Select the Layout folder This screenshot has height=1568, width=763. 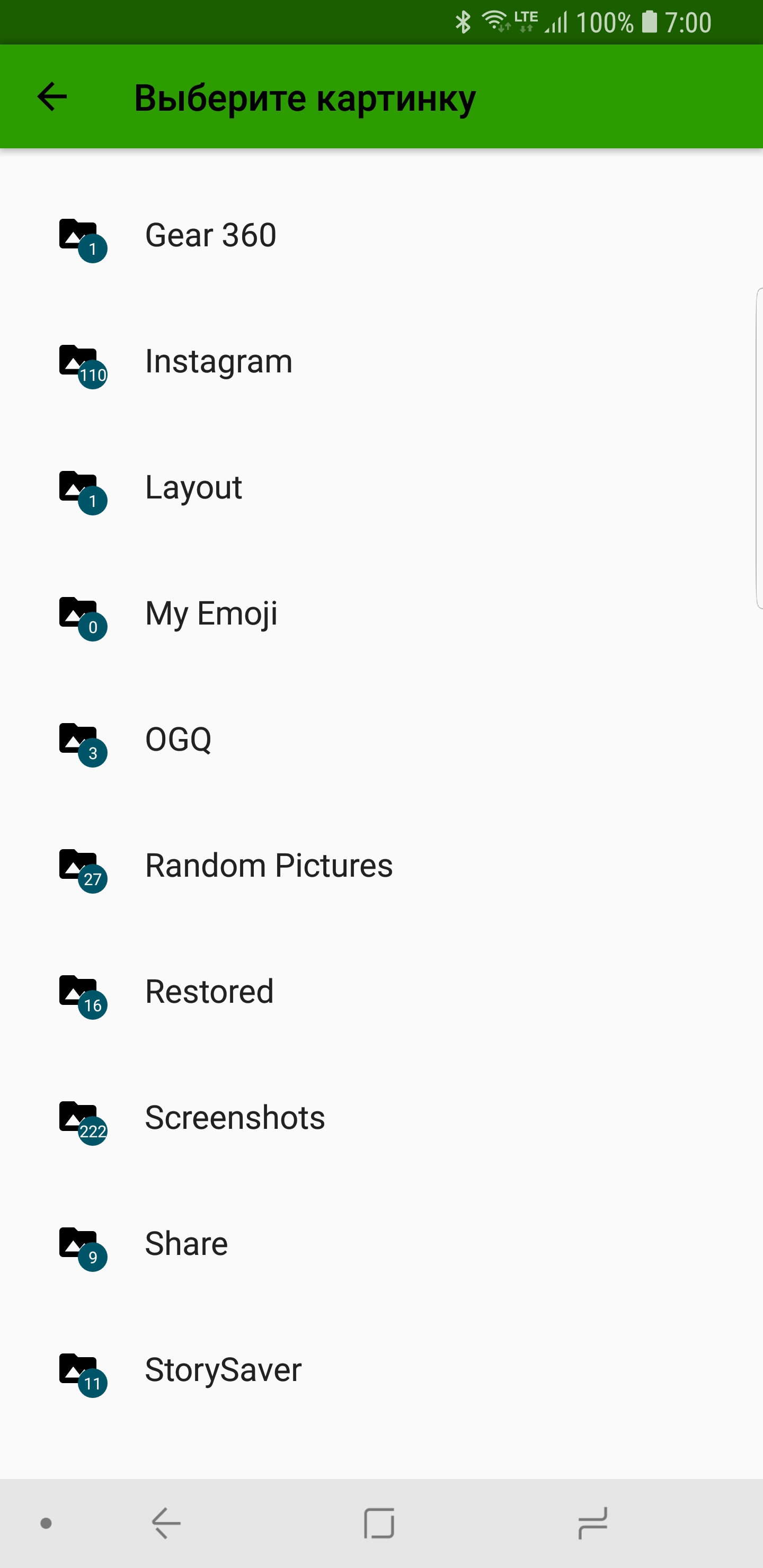pos(381,487)
